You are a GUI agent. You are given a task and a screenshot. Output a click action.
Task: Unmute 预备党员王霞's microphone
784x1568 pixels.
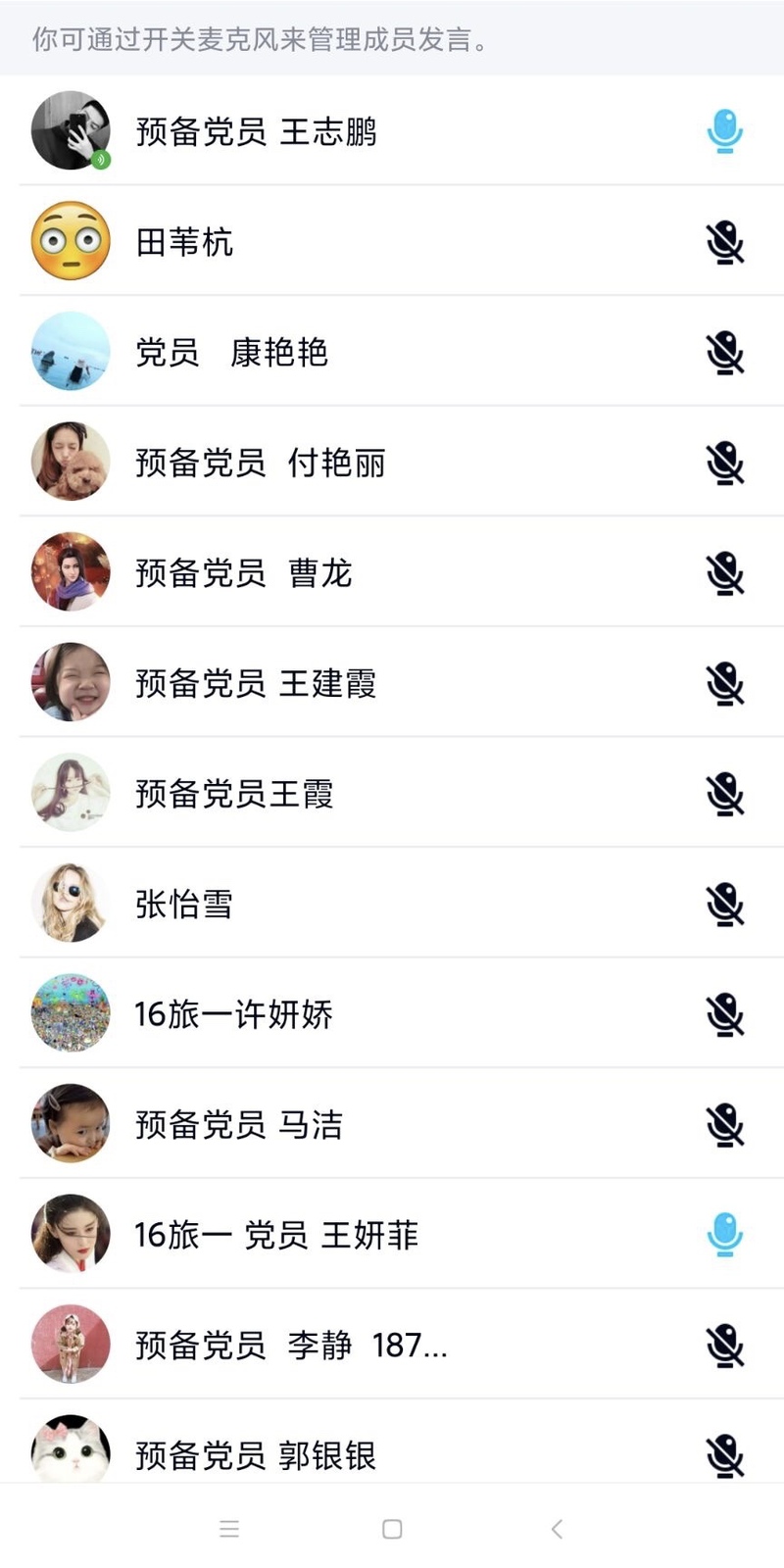tap(724, 794)
